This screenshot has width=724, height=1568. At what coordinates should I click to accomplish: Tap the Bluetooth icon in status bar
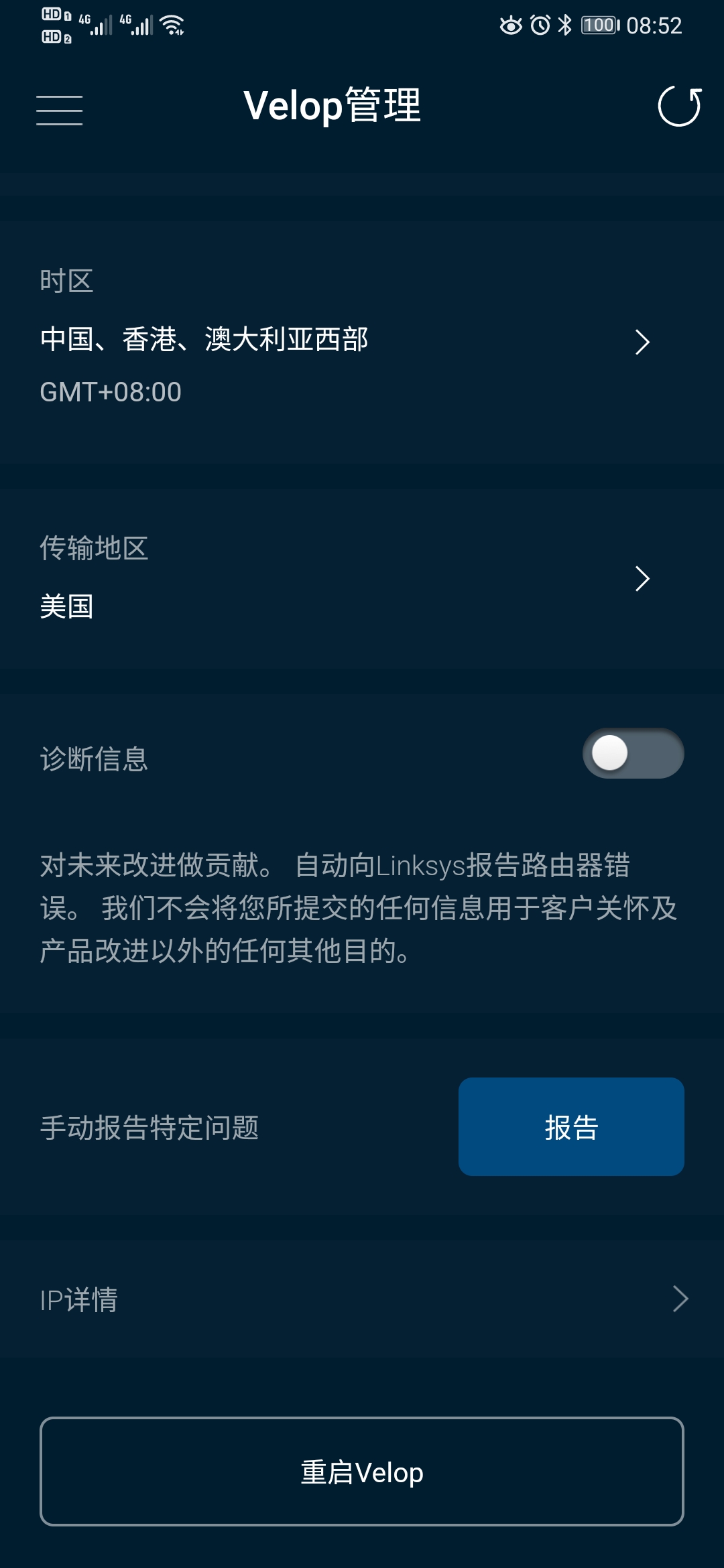click(x=563, y=24)
